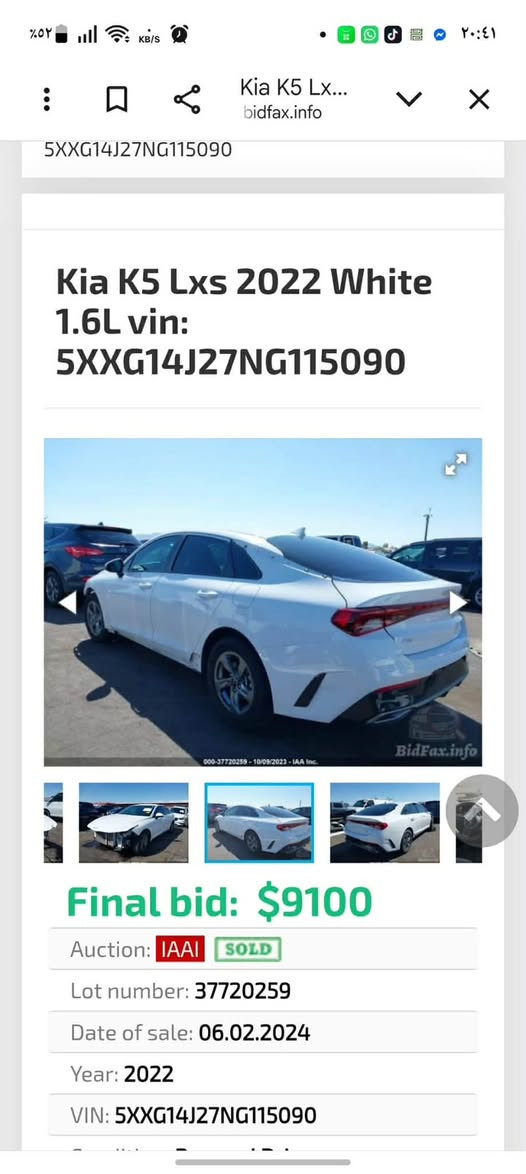Share this page link
Screen dimensions: 526x1174
186,100
